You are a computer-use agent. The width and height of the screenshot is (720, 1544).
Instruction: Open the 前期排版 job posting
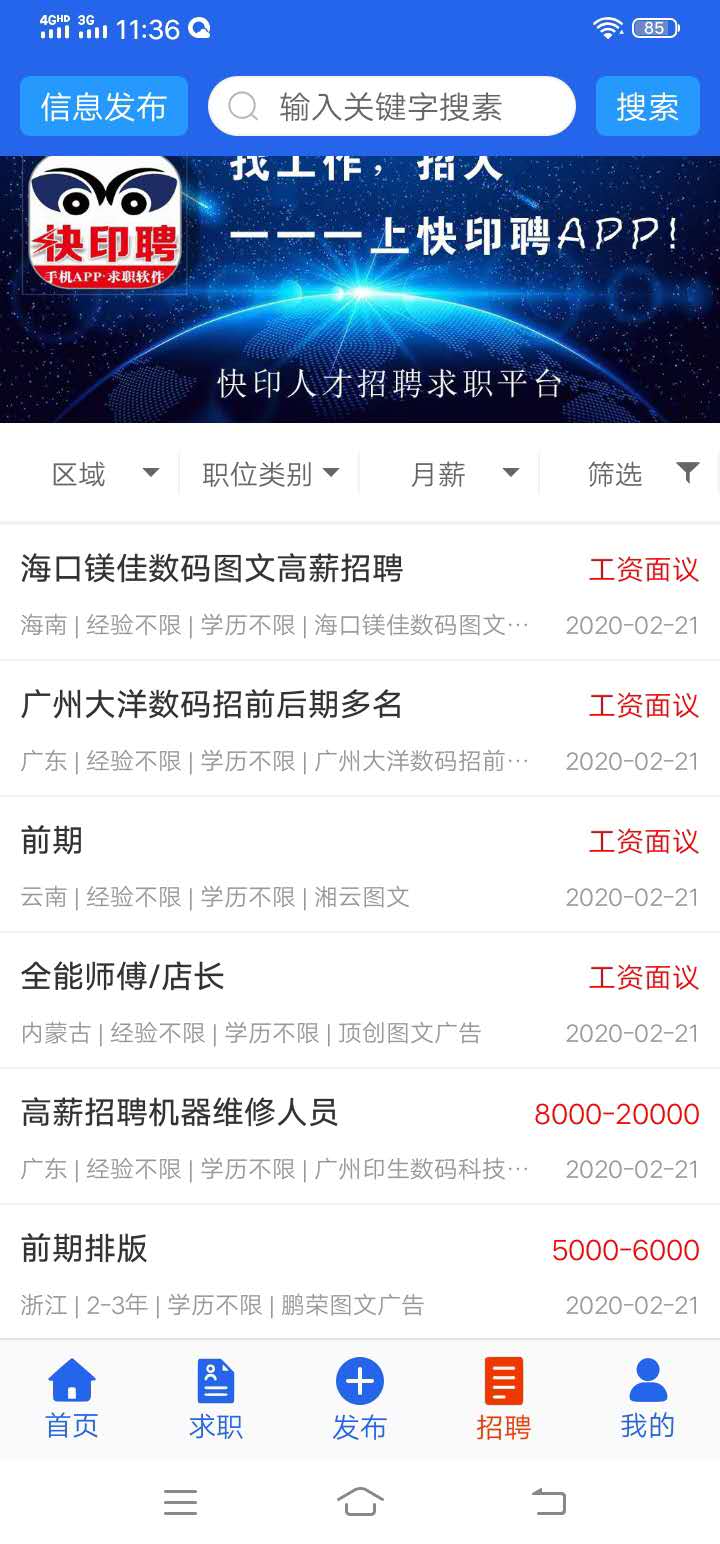(360, 1273)
